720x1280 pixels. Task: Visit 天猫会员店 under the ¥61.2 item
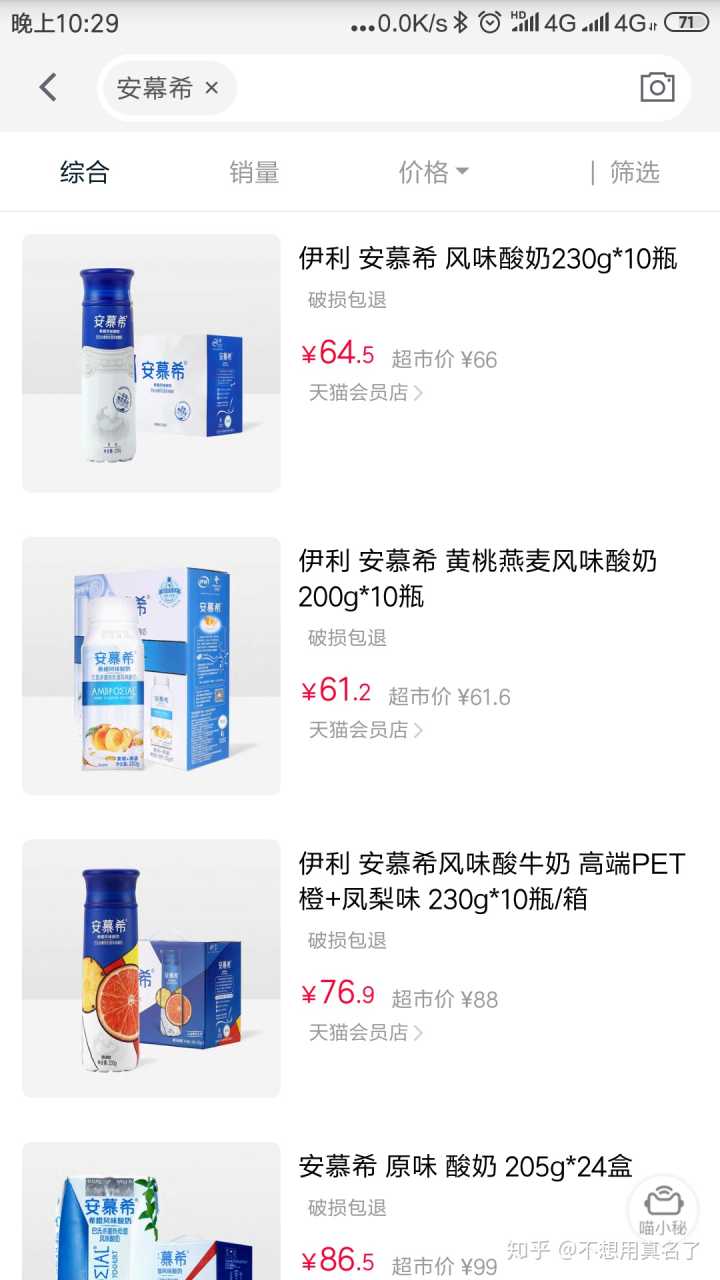tap(365, 731)
